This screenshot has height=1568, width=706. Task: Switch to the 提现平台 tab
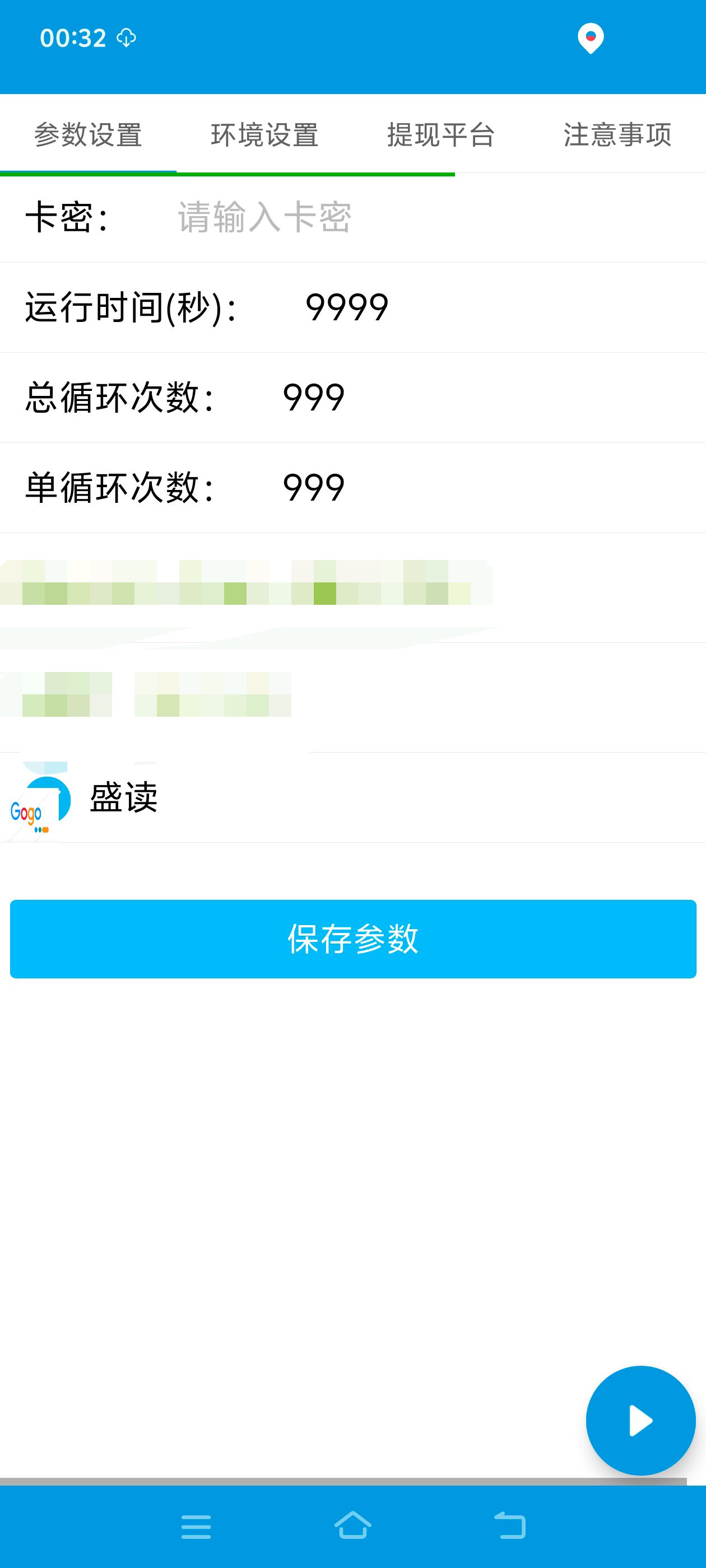(x=440, y=134)
